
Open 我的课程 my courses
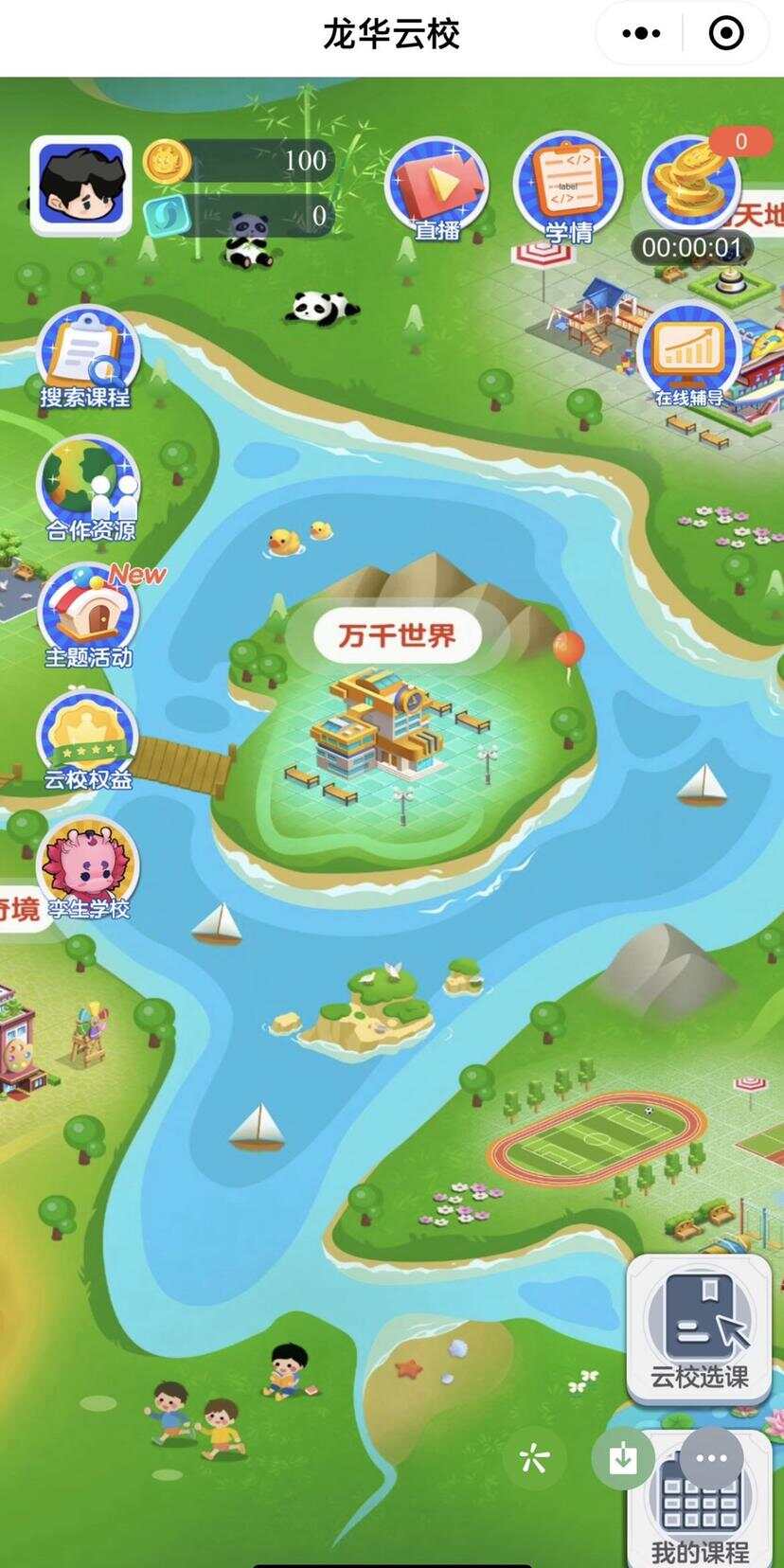click(x=699, y=1507)
